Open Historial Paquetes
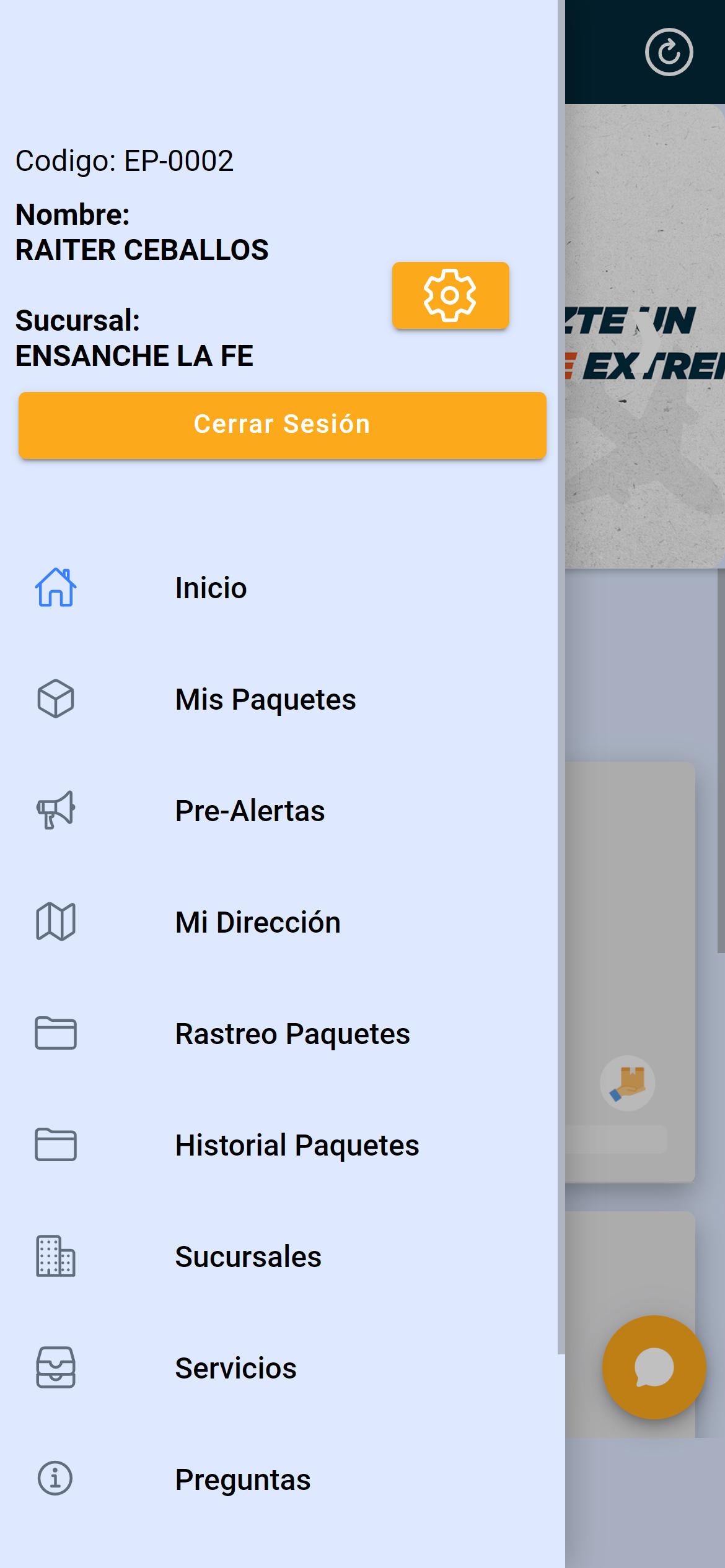725x1568 pixels. pyautogui.click(x=279, y=1145)
